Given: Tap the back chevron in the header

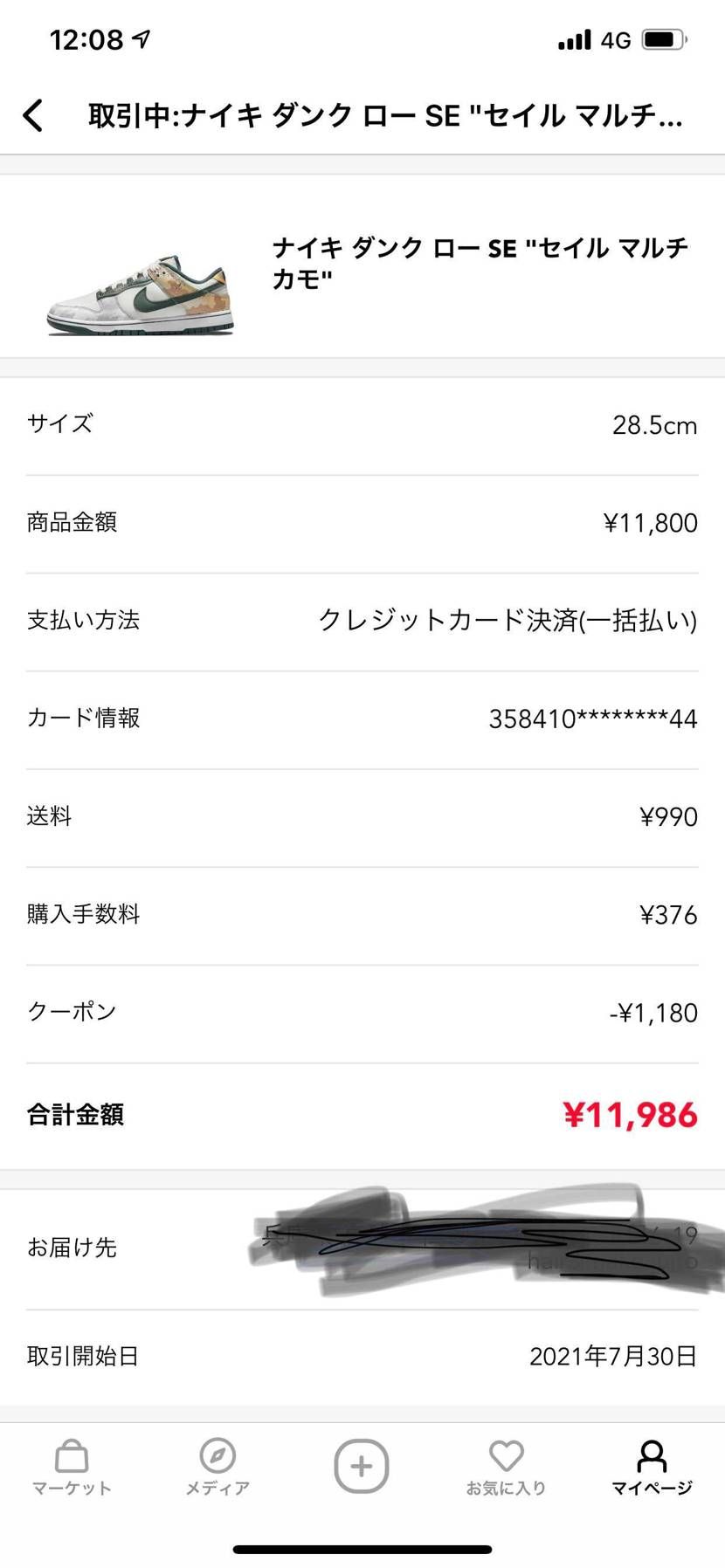Looking at the screenshot, I should point(33,114).
